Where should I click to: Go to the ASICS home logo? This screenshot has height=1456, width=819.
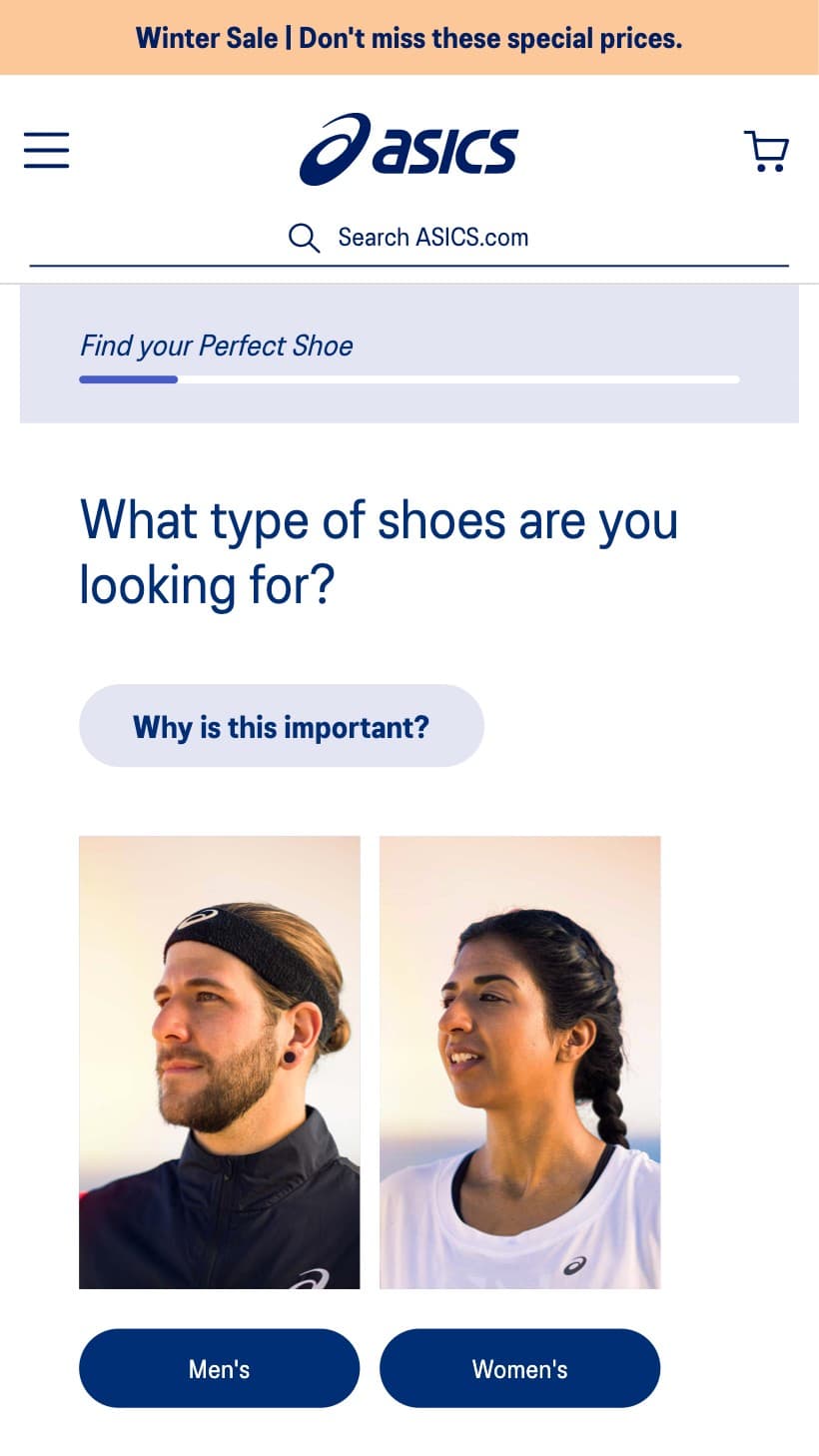point(409,149)
